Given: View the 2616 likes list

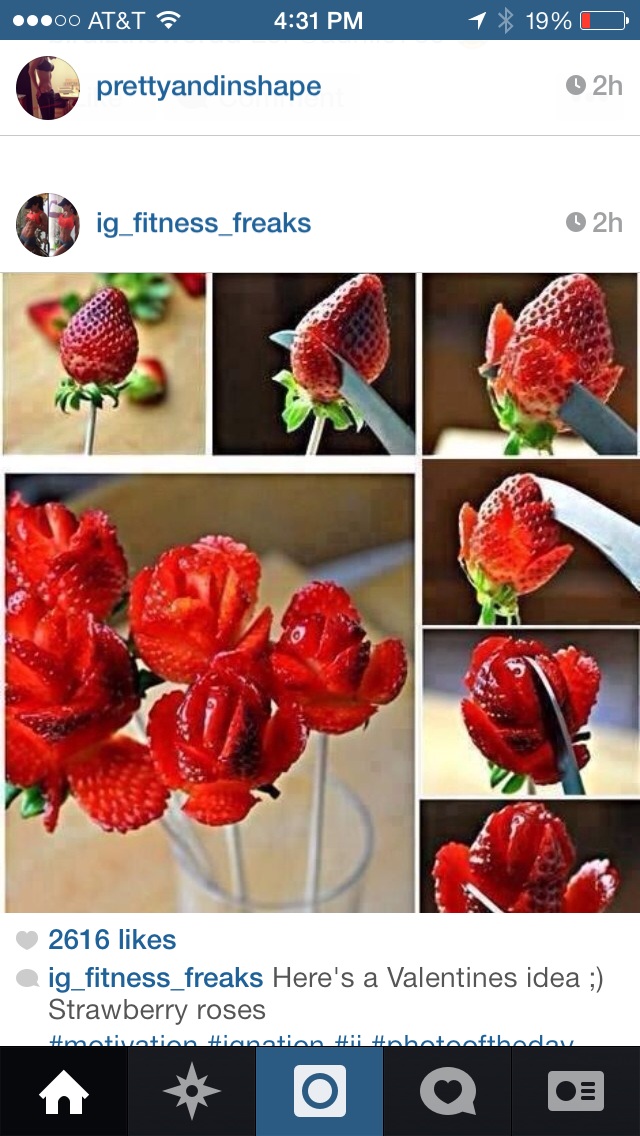Looking at the screenshot, I should click(x=111, y=940).
